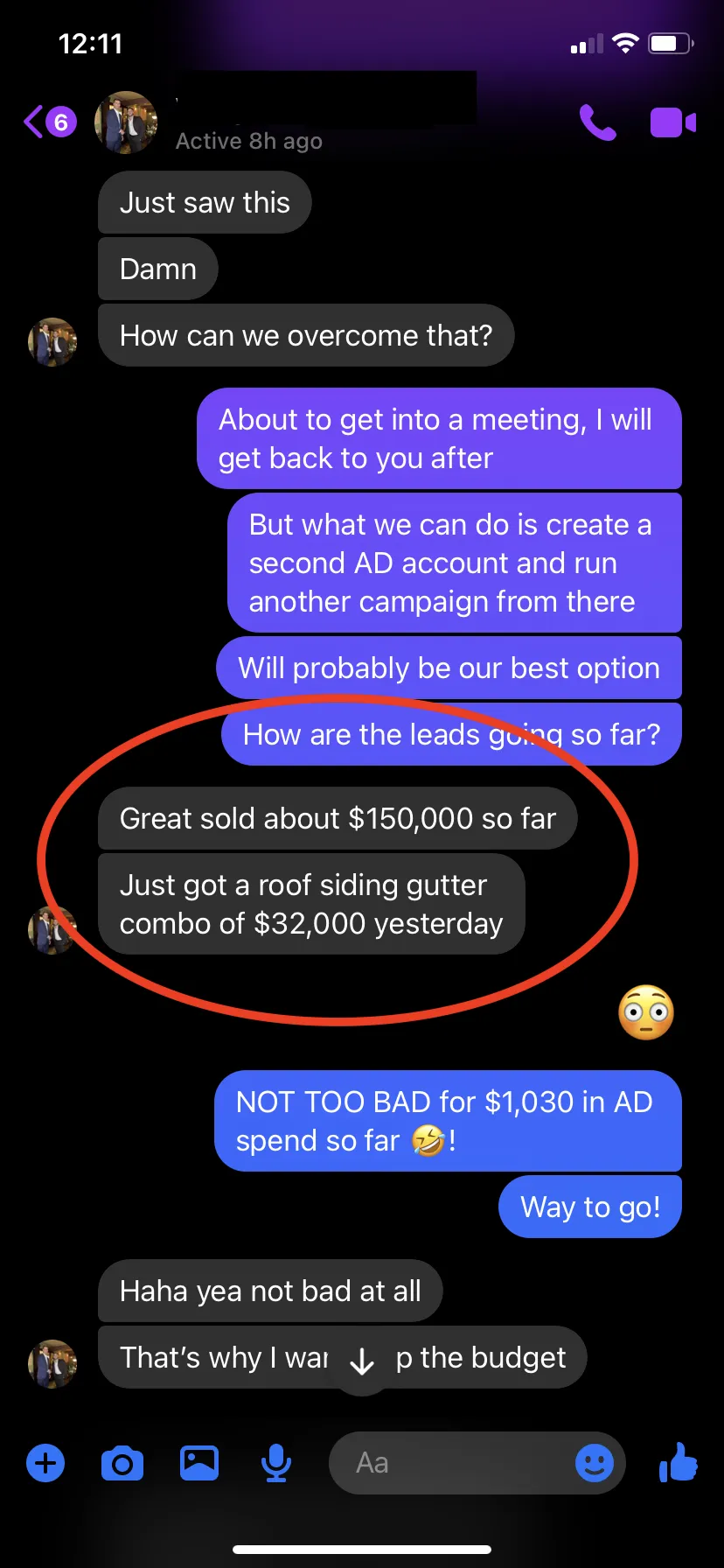The height and width of the screenshot is (1568, 724).
Task: Send a thumbs up
Action: click(x=679, y=1462)
